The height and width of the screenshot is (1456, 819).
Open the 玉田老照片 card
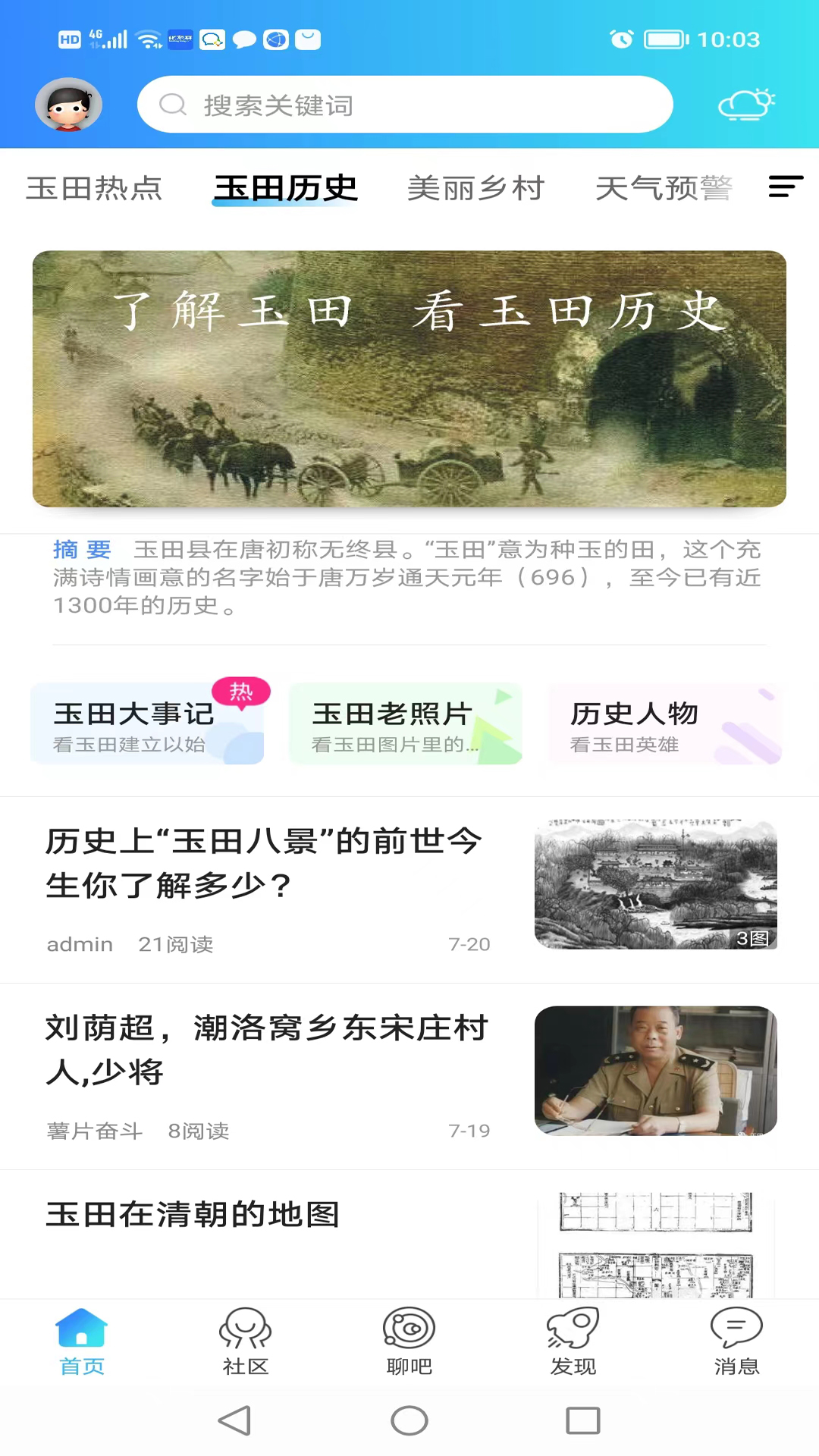click(x=406, y=724)
